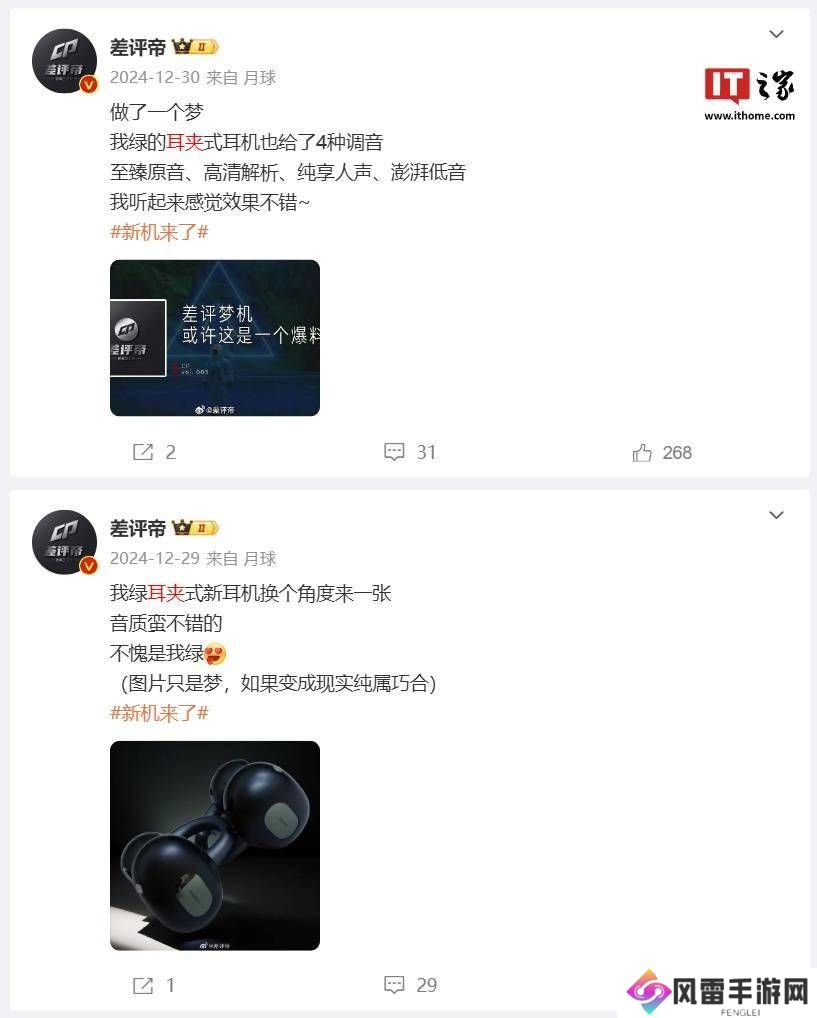This screenshot has width=817, height=1018.
Task: Open 差评帝 avatar on the 2024-12-29 post
Action: [65, 542]
